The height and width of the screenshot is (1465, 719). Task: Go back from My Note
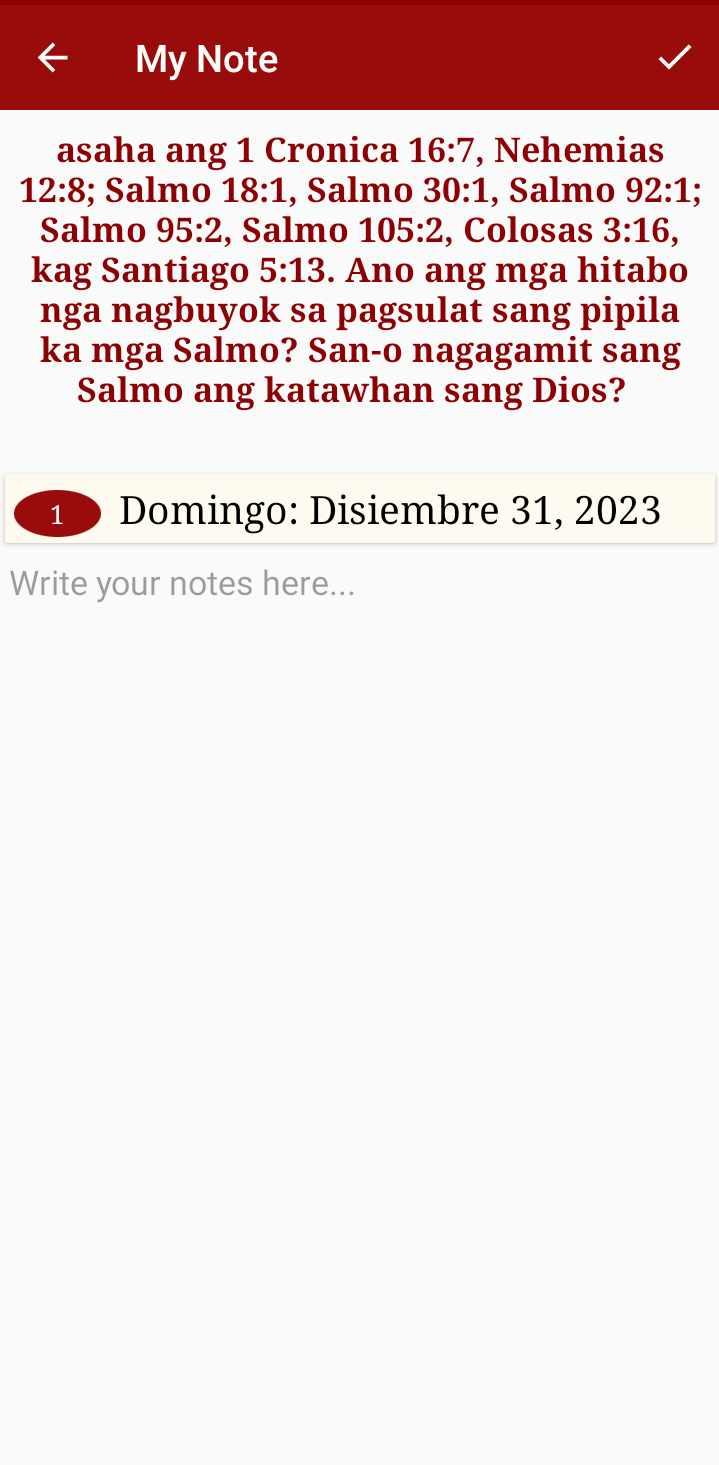(x=53, y=58)
